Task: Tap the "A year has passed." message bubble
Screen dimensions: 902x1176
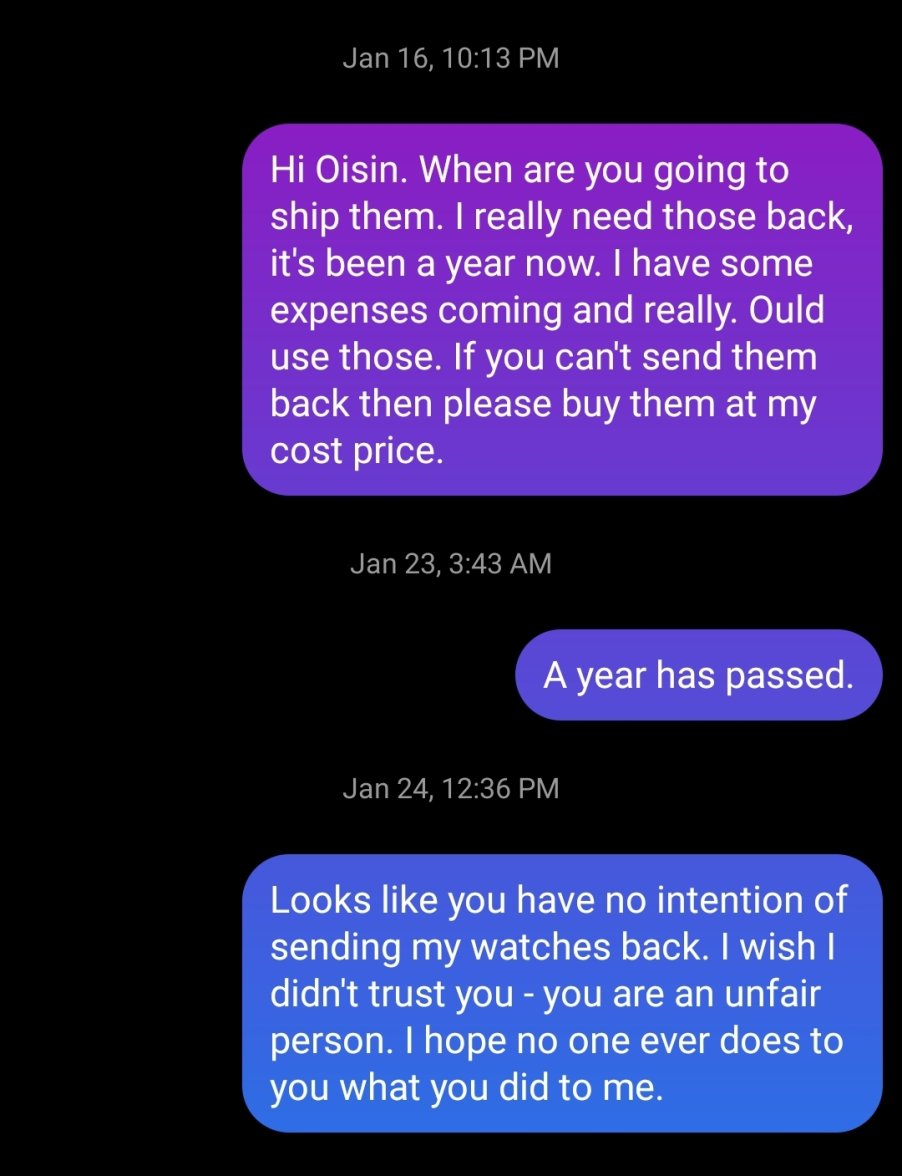Action: [x=698, y=676]
